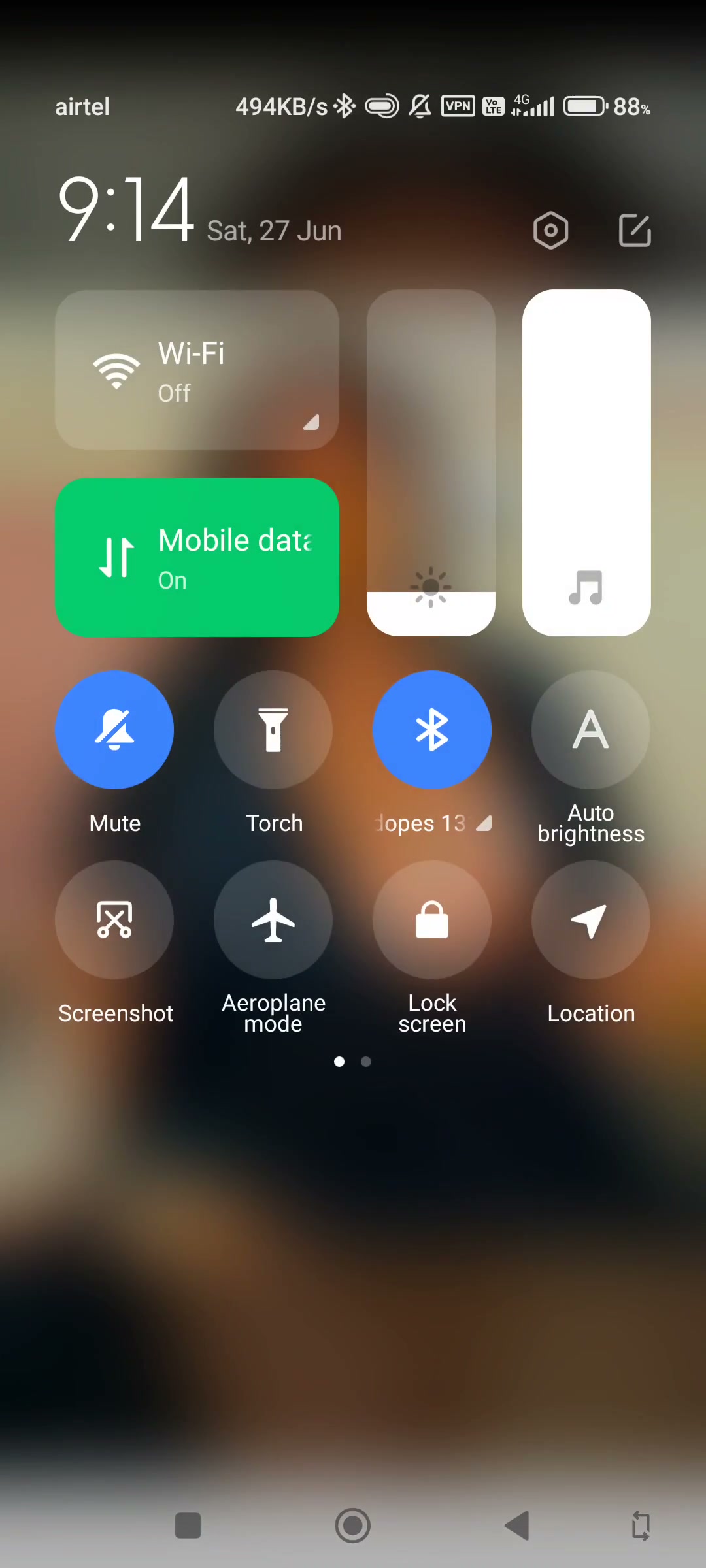This screenshot has height=1568, width=706.
Task: Turn off Mobile data
Action: [197, 557]
